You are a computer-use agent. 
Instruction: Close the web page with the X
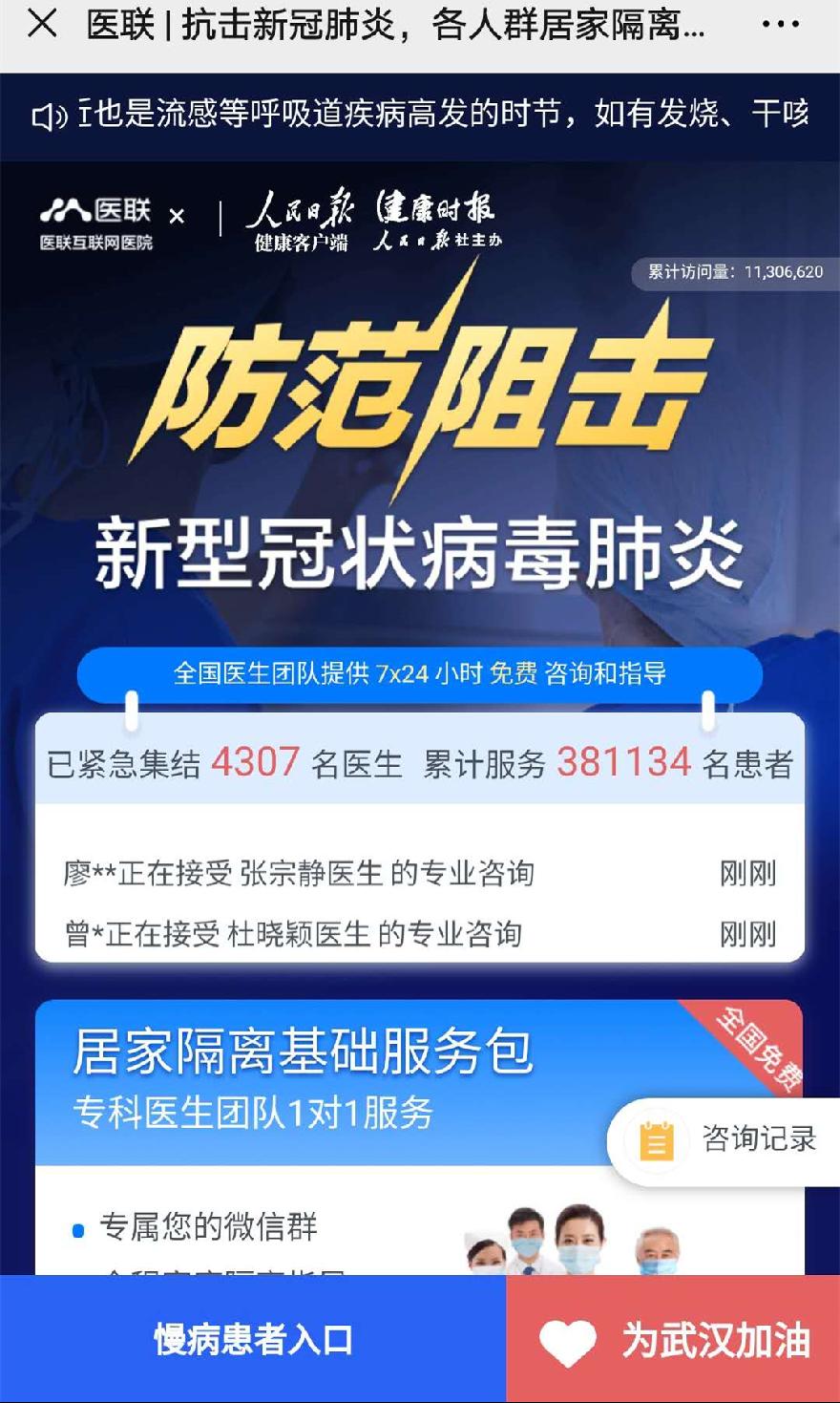click(42, 23)
